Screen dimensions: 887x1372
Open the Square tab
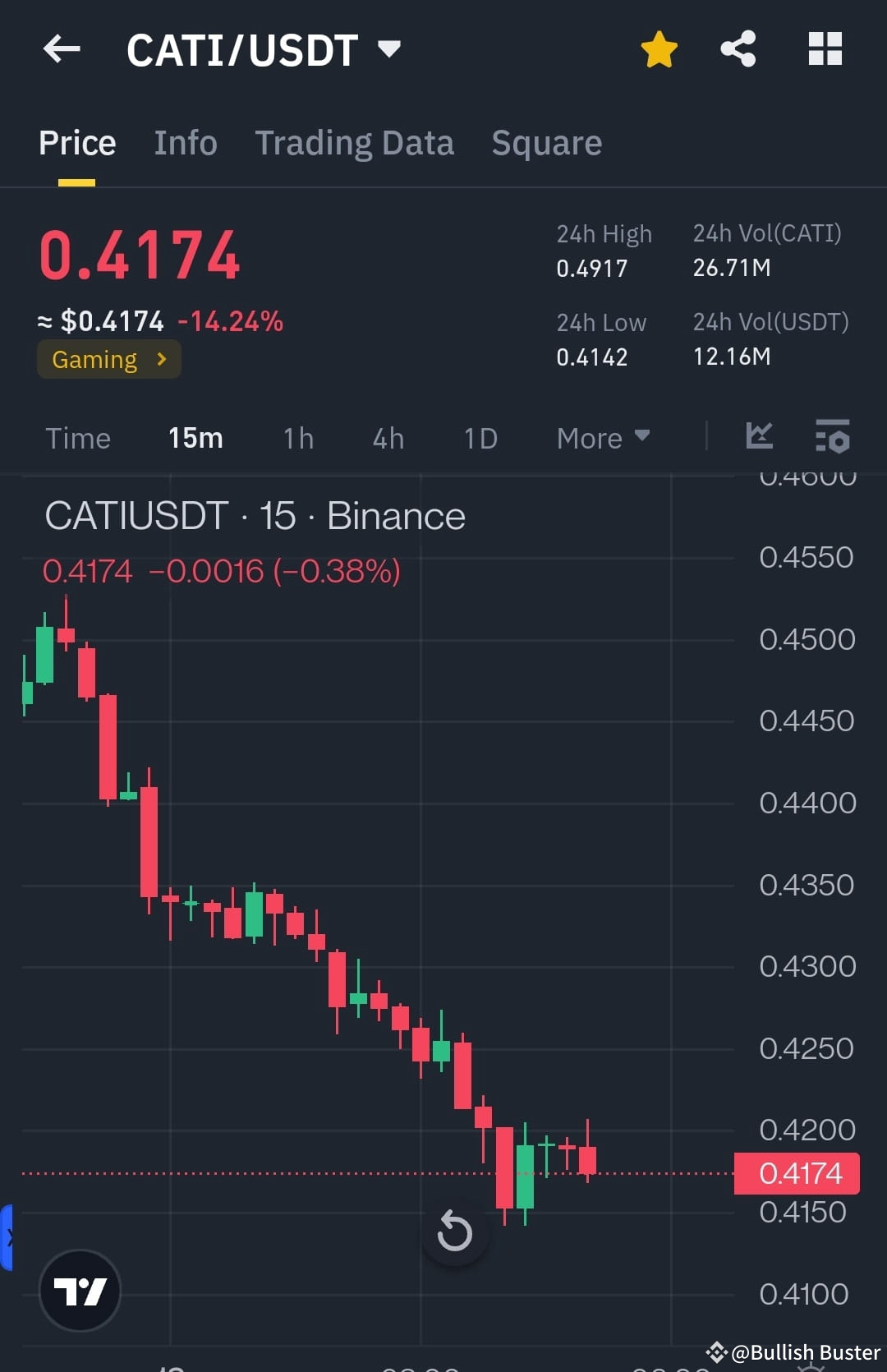(546, 142)
